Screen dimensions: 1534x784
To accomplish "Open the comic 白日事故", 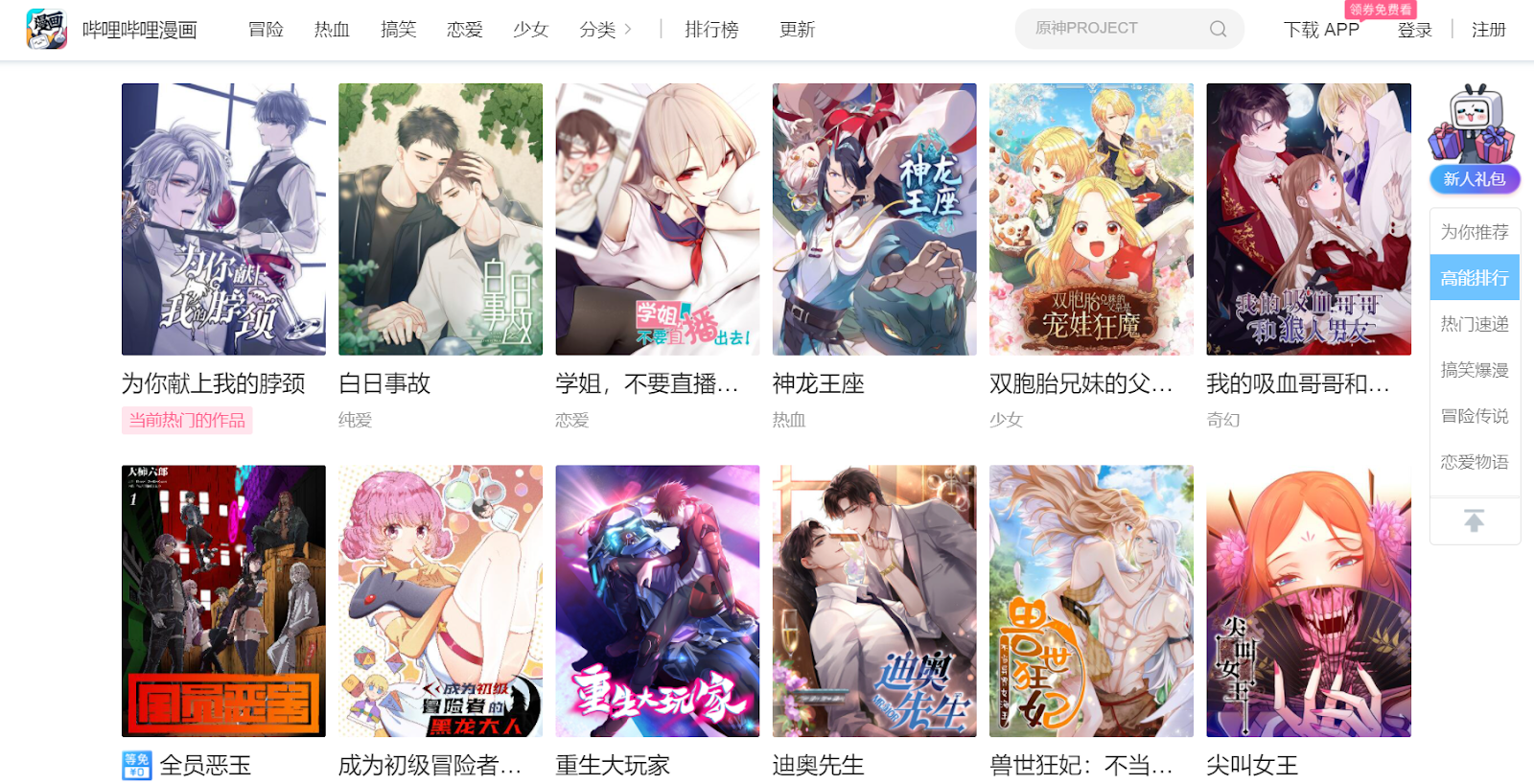I will (x=440, y=219).
